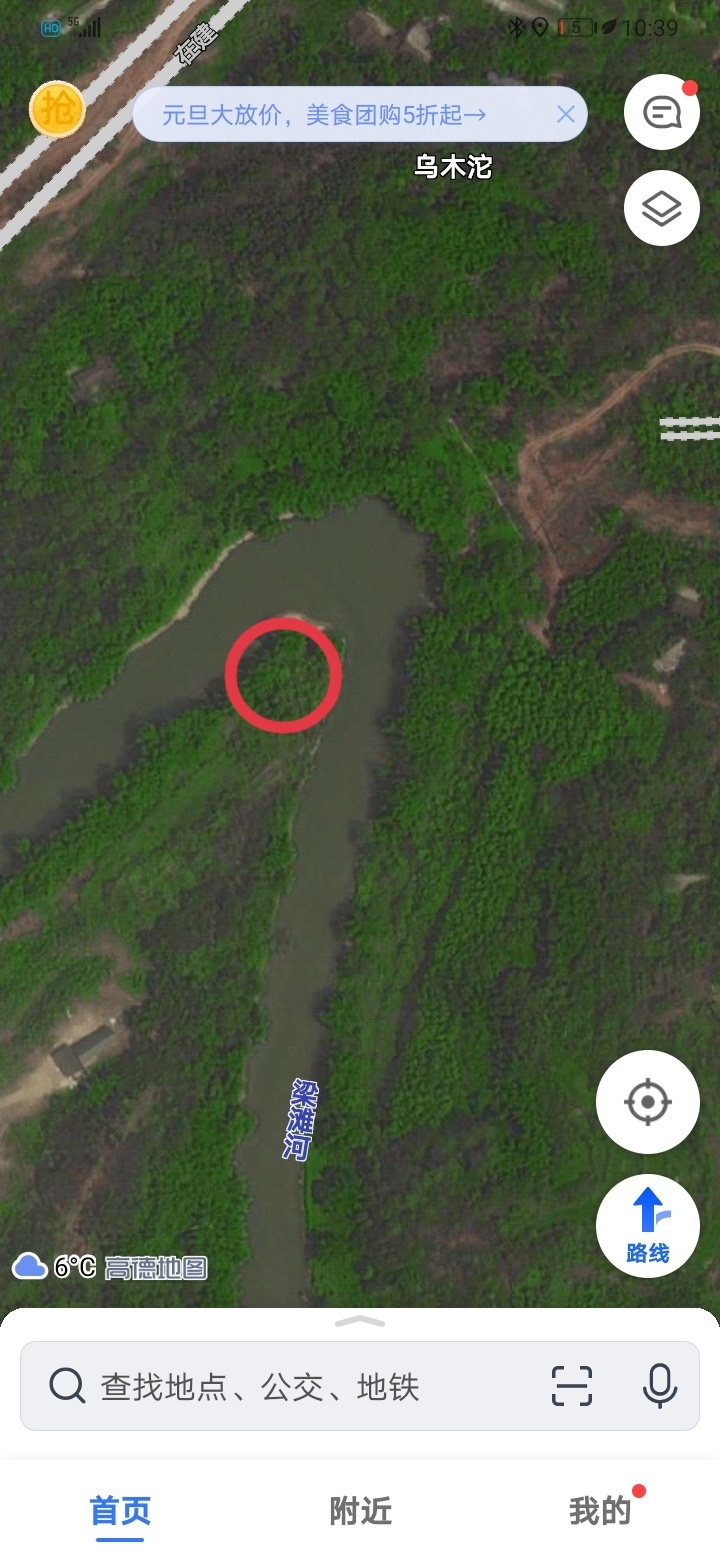Open the 元旦大放价 promotion banner
The height and width of the screenshot is (1560, 720).
[x=325, y=115]
